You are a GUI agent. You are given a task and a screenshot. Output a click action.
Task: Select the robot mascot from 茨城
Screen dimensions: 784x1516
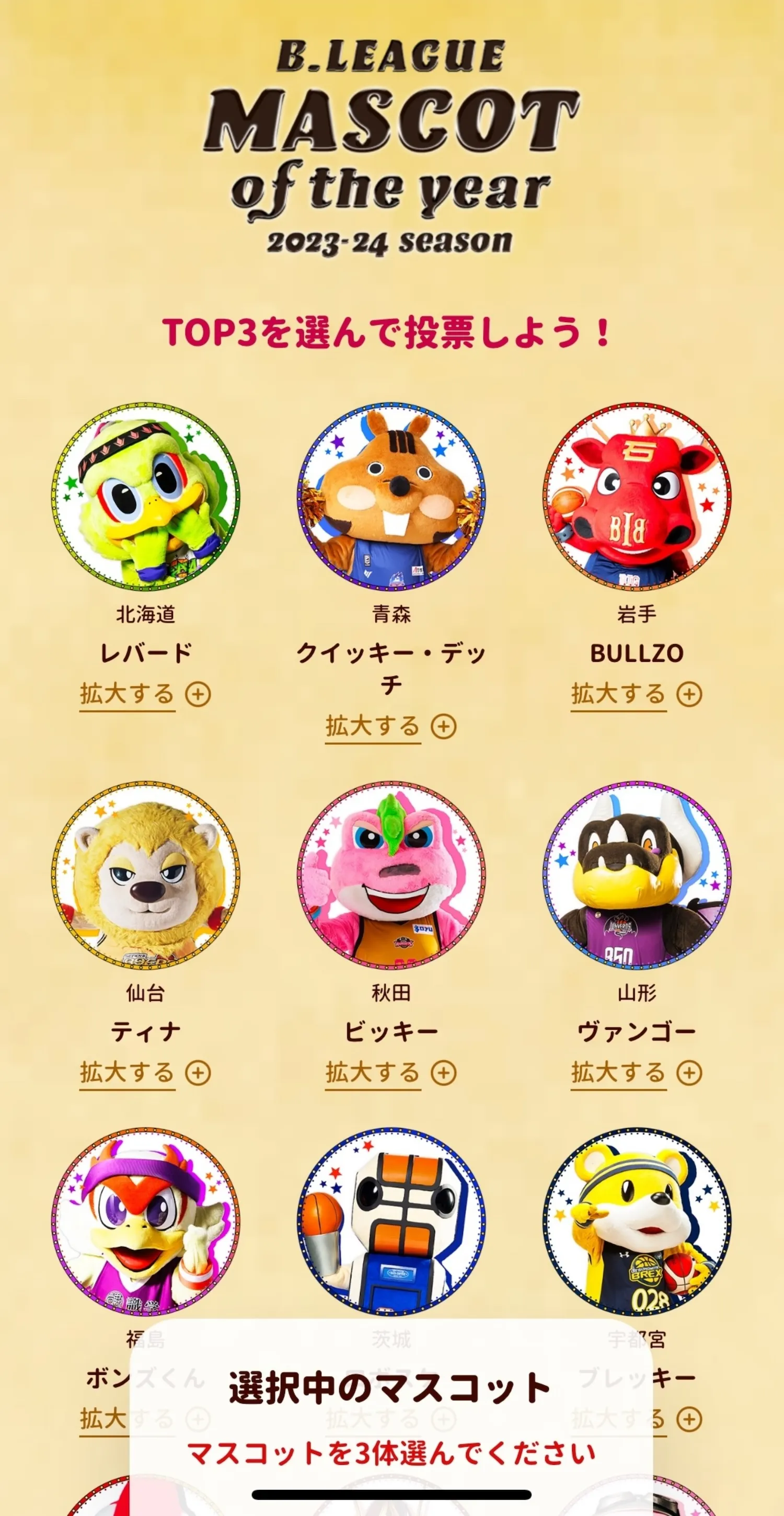[391, 1221]
